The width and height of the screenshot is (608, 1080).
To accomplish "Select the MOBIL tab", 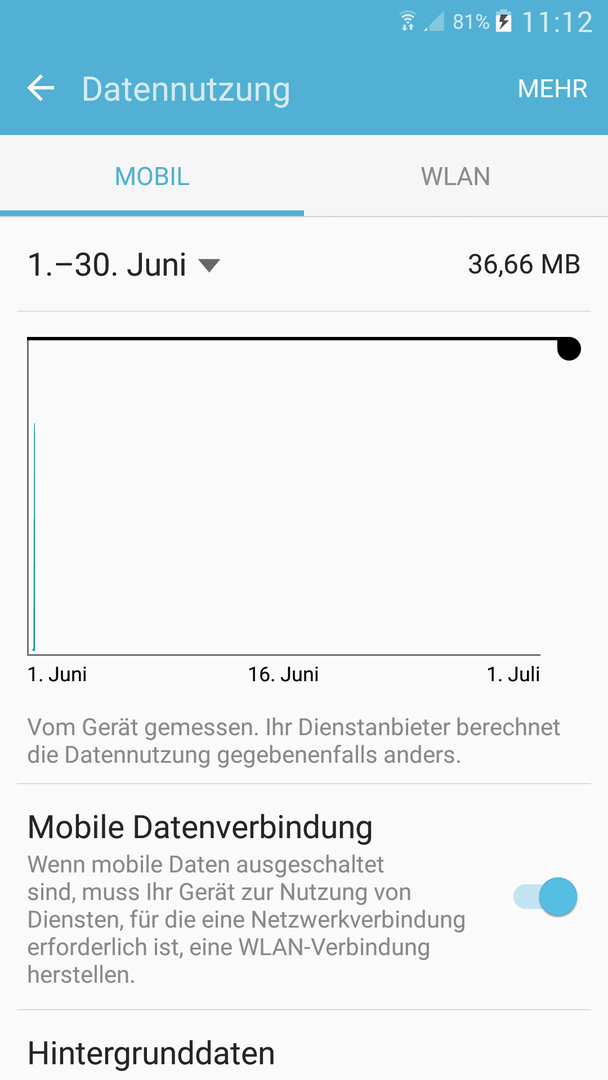I will click(x=151, y=176).
